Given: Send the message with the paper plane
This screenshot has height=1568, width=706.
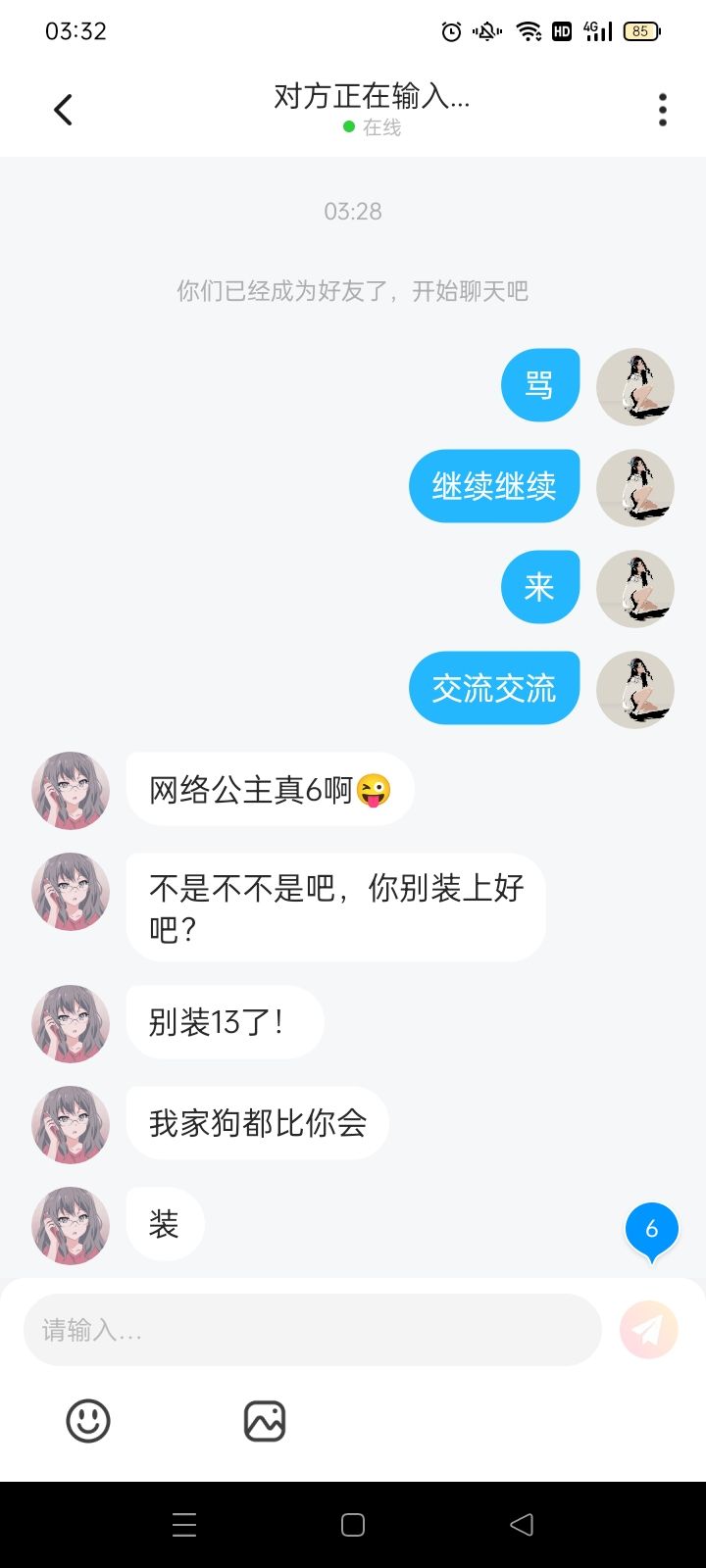Looking at the screenshot, I should click(x=649, y=1330).
